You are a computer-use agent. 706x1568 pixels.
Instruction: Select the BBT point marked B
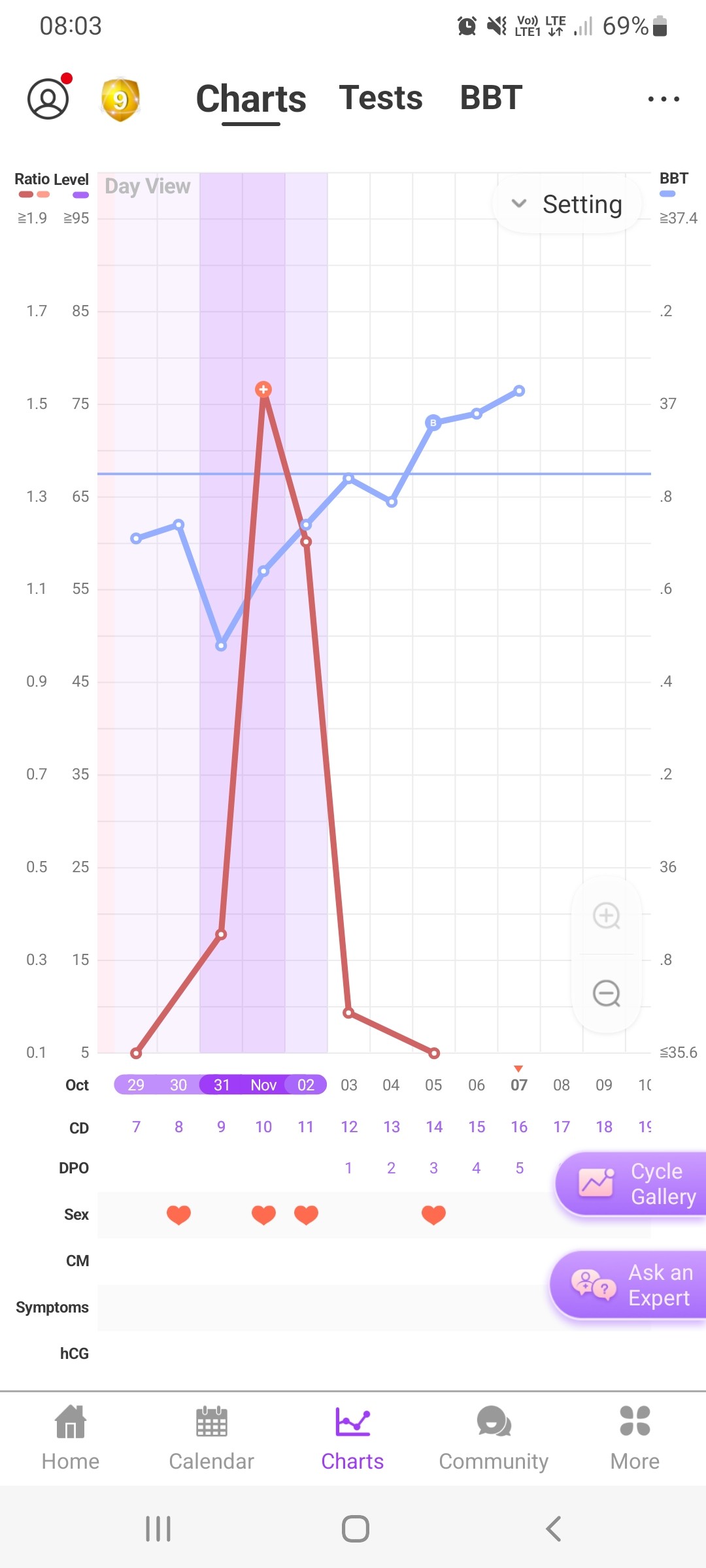click(x=433, y=423)
